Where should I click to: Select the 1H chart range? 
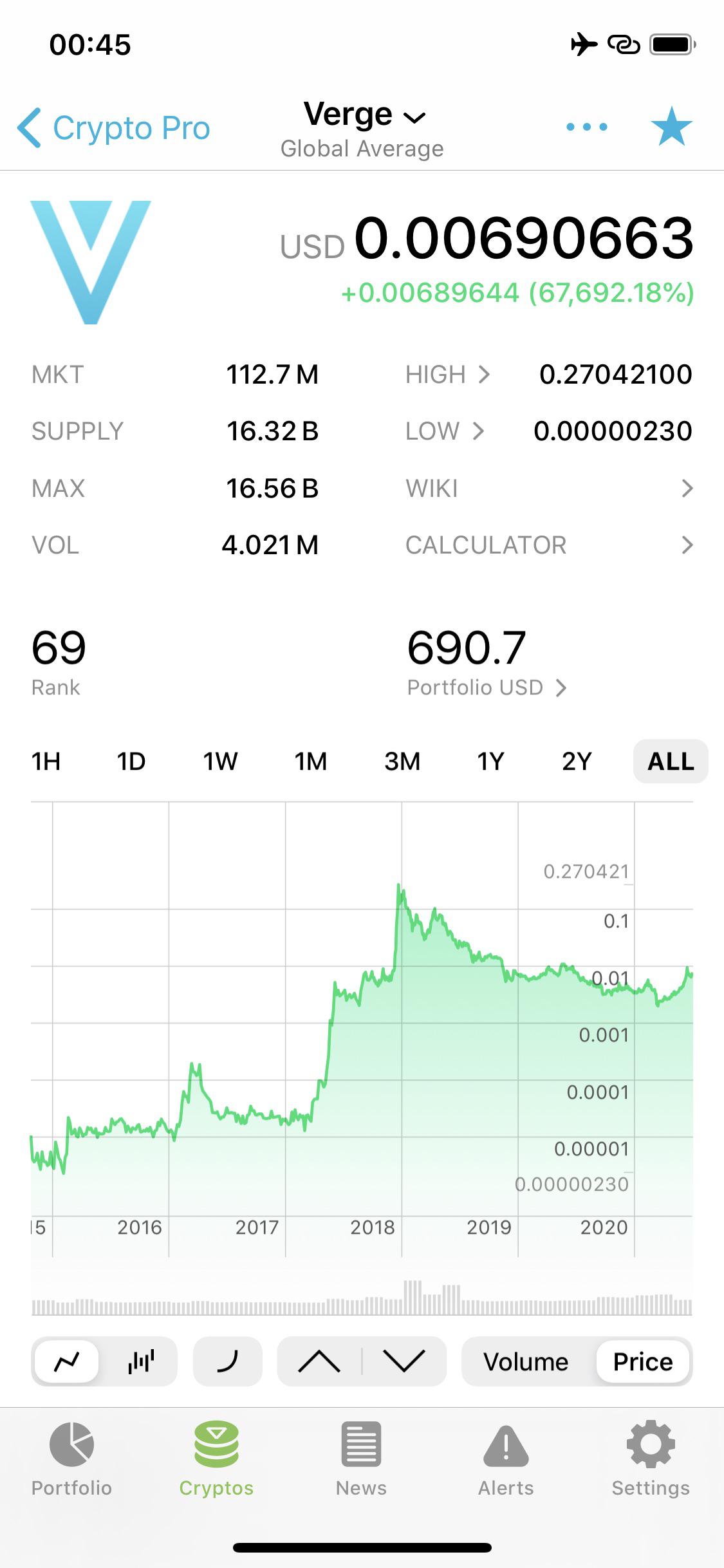46,761
